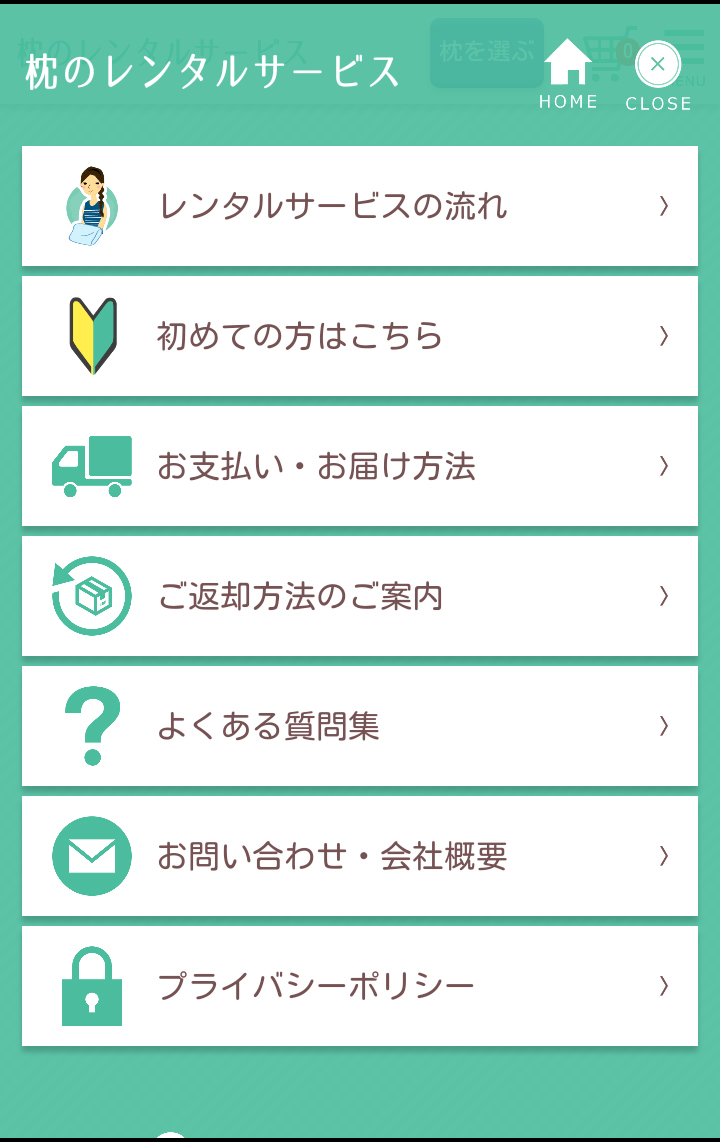Click the question mark icon

pyautogui.click(x=90, y=726)
